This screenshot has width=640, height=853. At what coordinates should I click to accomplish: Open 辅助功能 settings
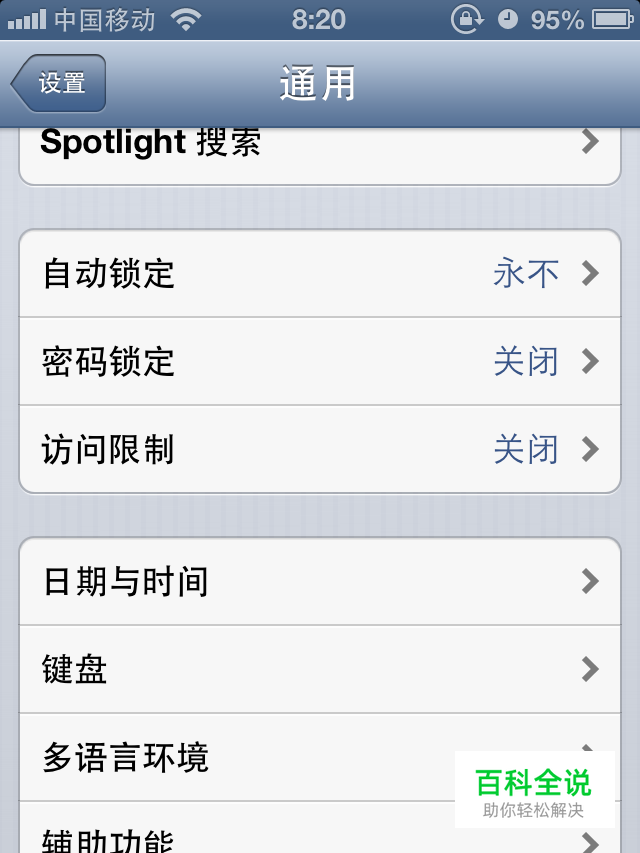point(250,838)
